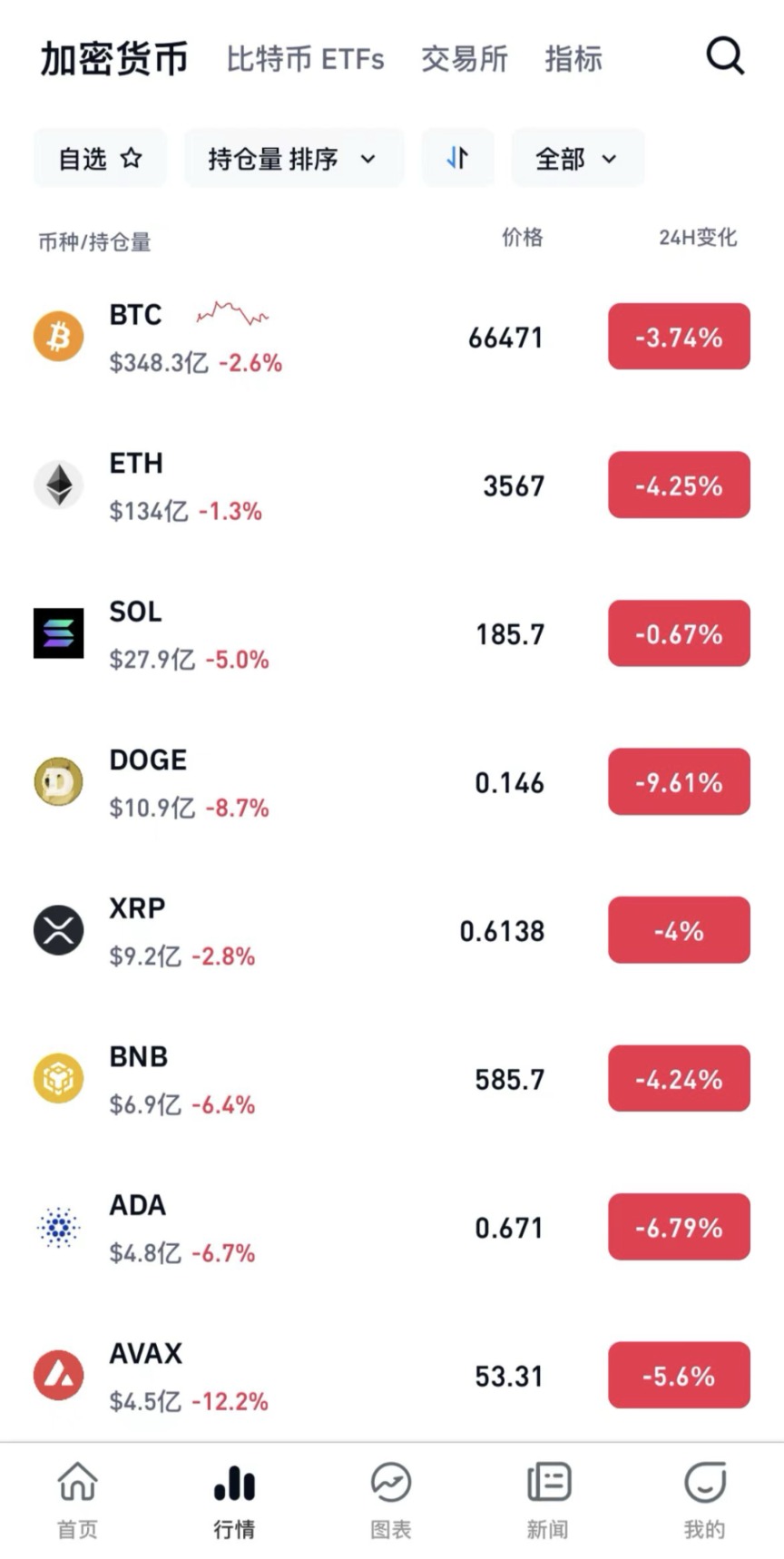Switch to the 交易所 tab
This screenshot has width=784, height=1559.
pos(465,58)
